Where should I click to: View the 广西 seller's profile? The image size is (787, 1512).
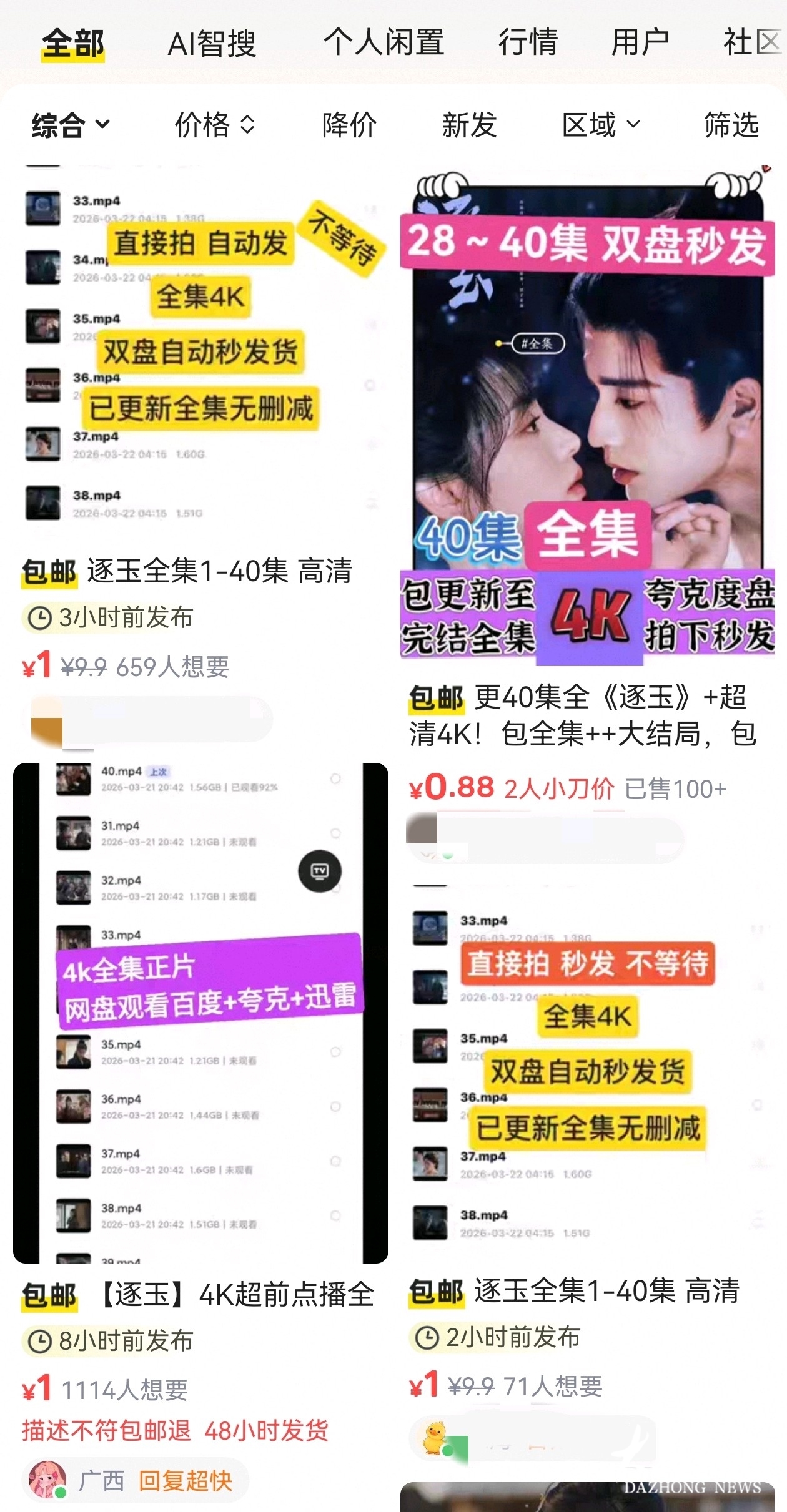tap(47, 1480)
